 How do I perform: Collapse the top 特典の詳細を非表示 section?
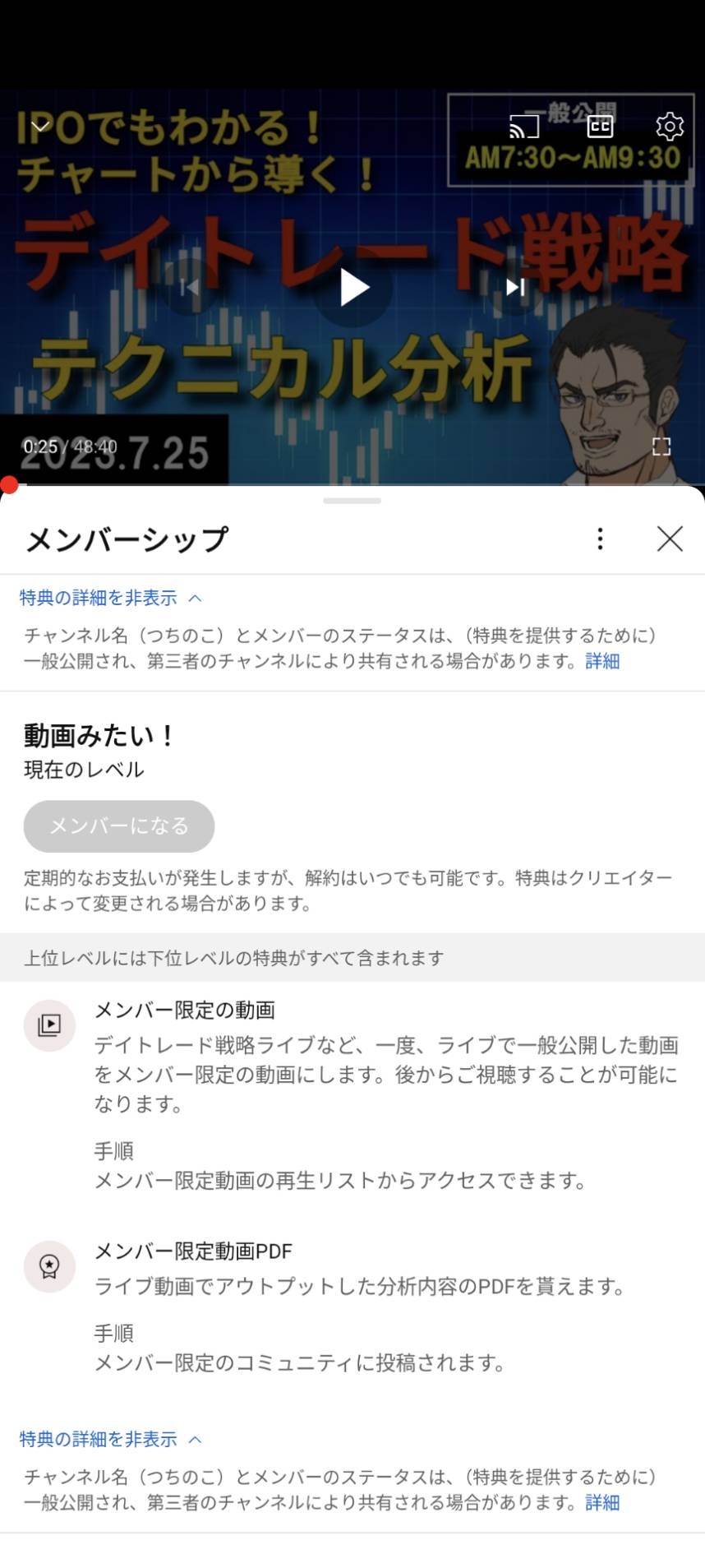tap(110, 598)
